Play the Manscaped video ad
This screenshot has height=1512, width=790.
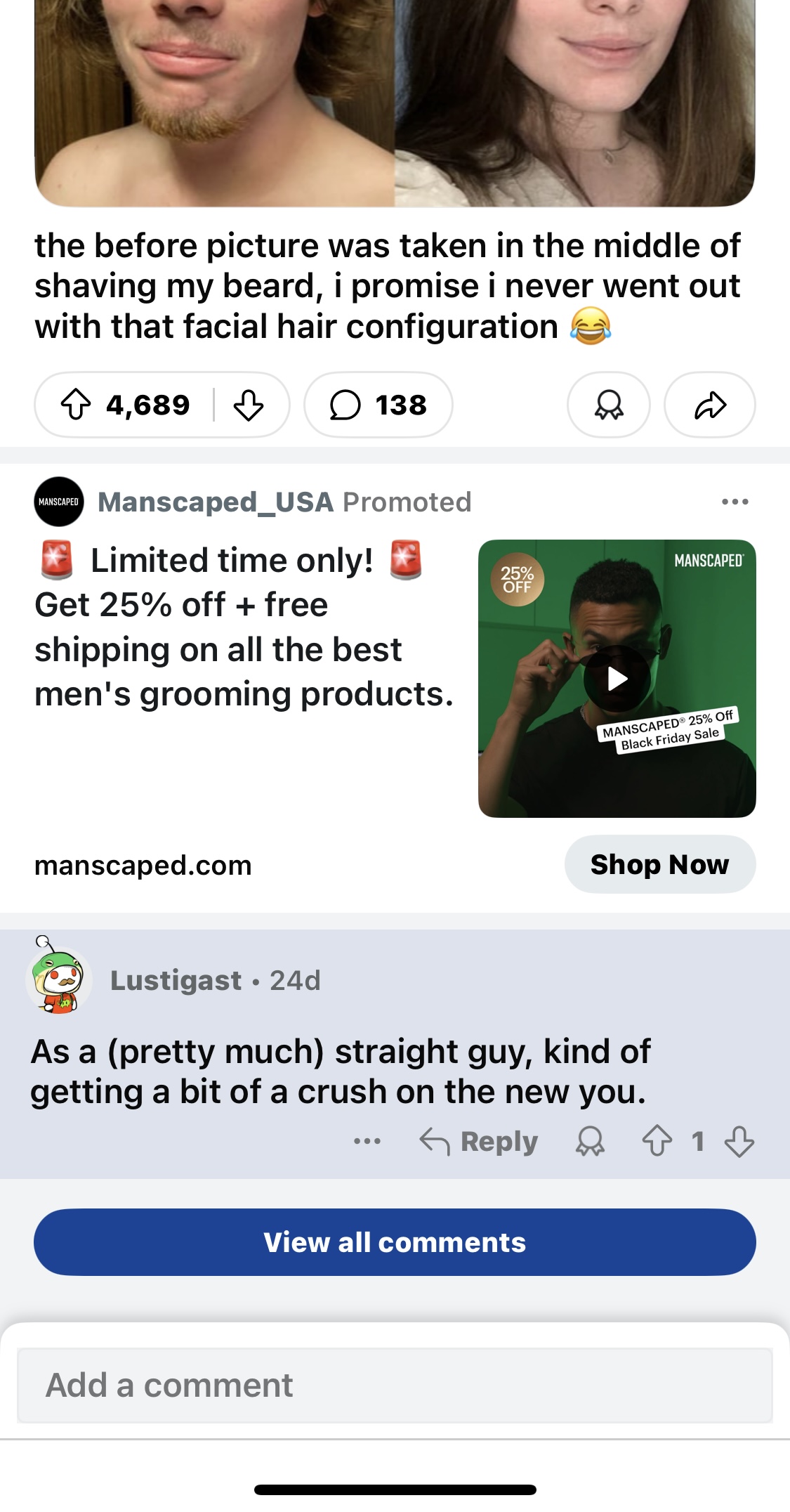[617, 679]
